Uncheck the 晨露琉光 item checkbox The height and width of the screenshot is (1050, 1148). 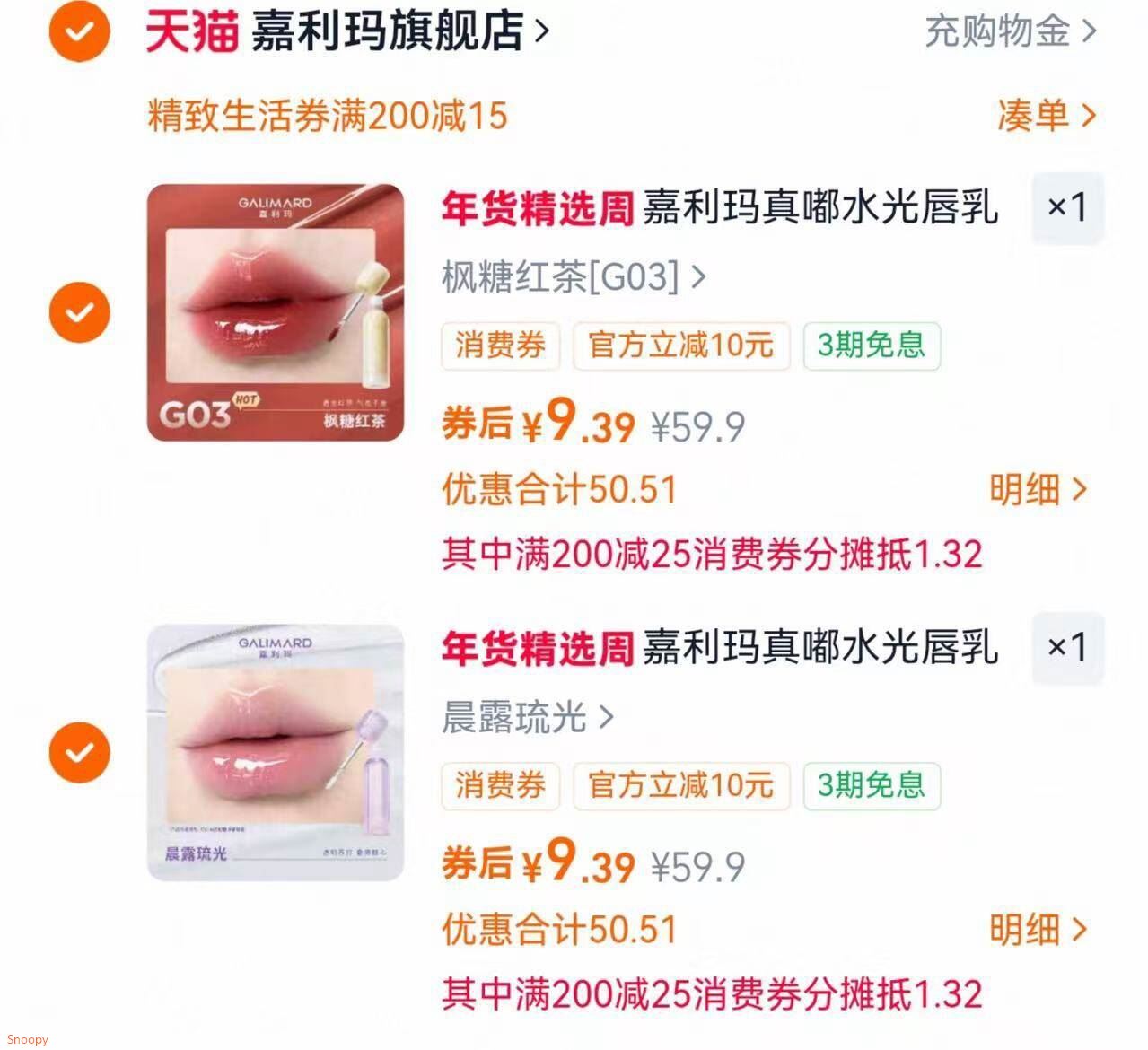[x=80, y=752]
